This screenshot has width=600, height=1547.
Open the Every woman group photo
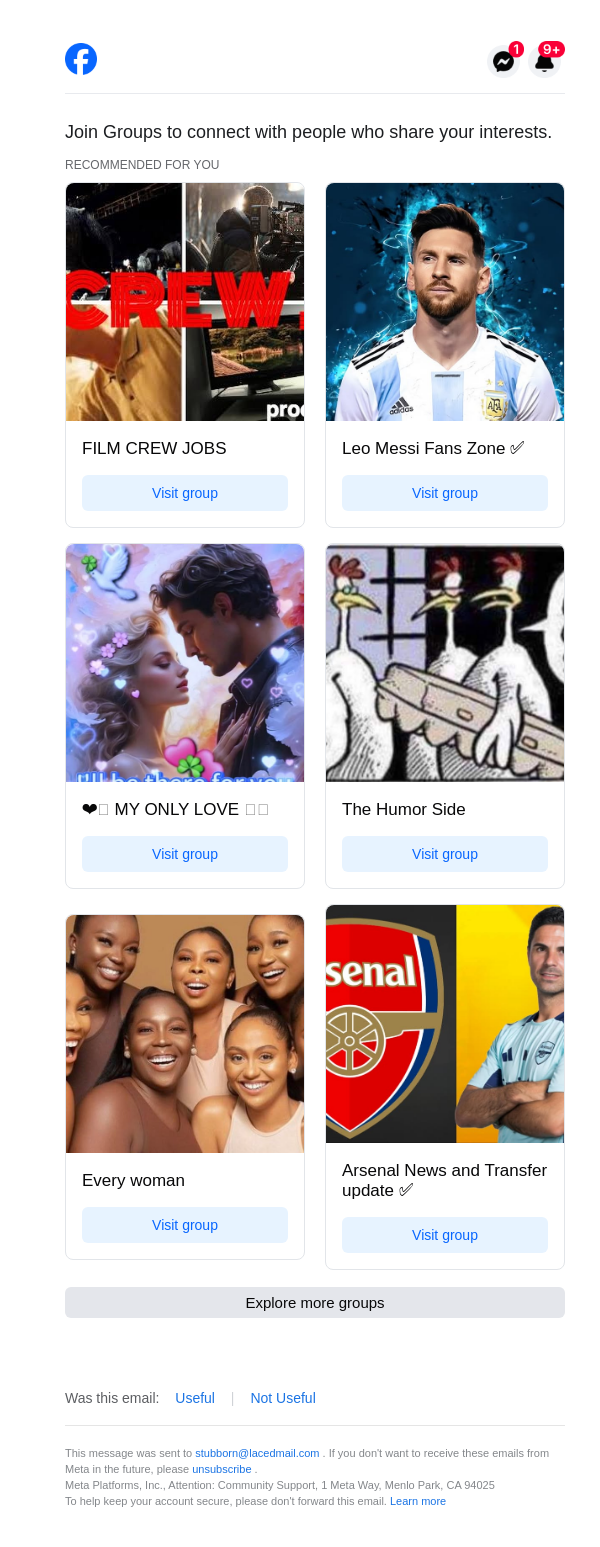tap(185, 1034)
